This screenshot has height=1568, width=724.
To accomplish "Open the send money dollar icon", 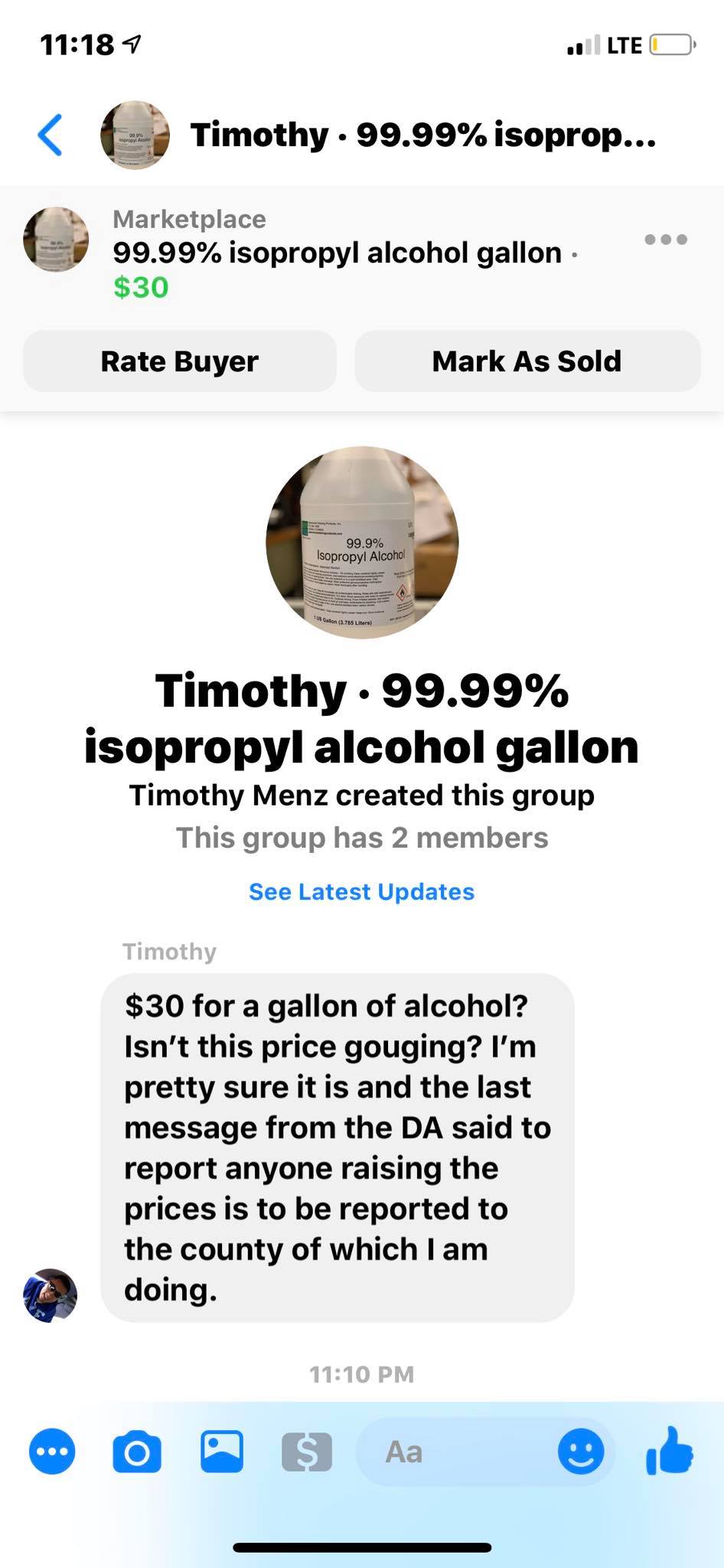I will [307, 1452].
